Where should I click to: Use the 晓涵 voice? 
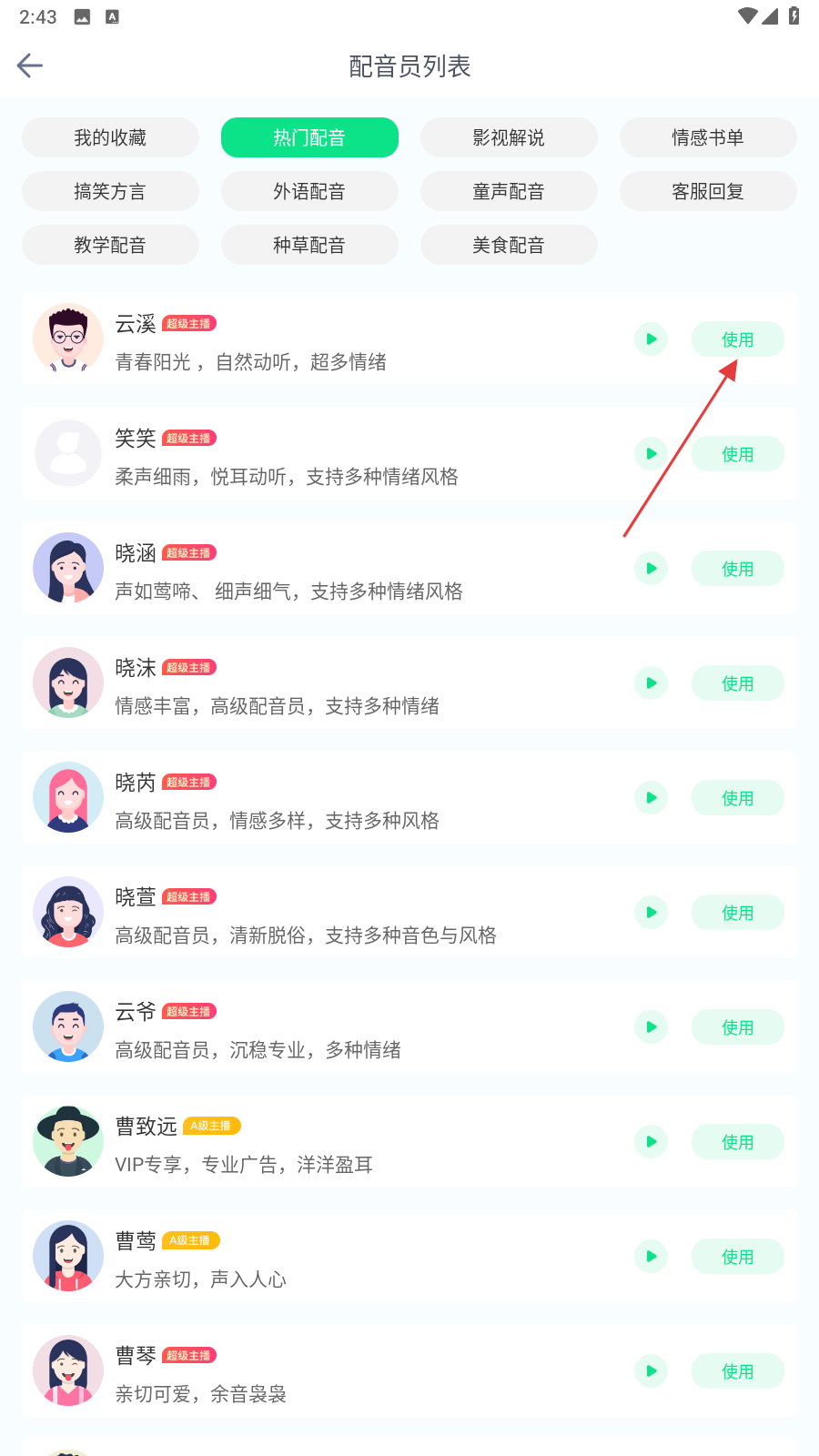(737, 569)
